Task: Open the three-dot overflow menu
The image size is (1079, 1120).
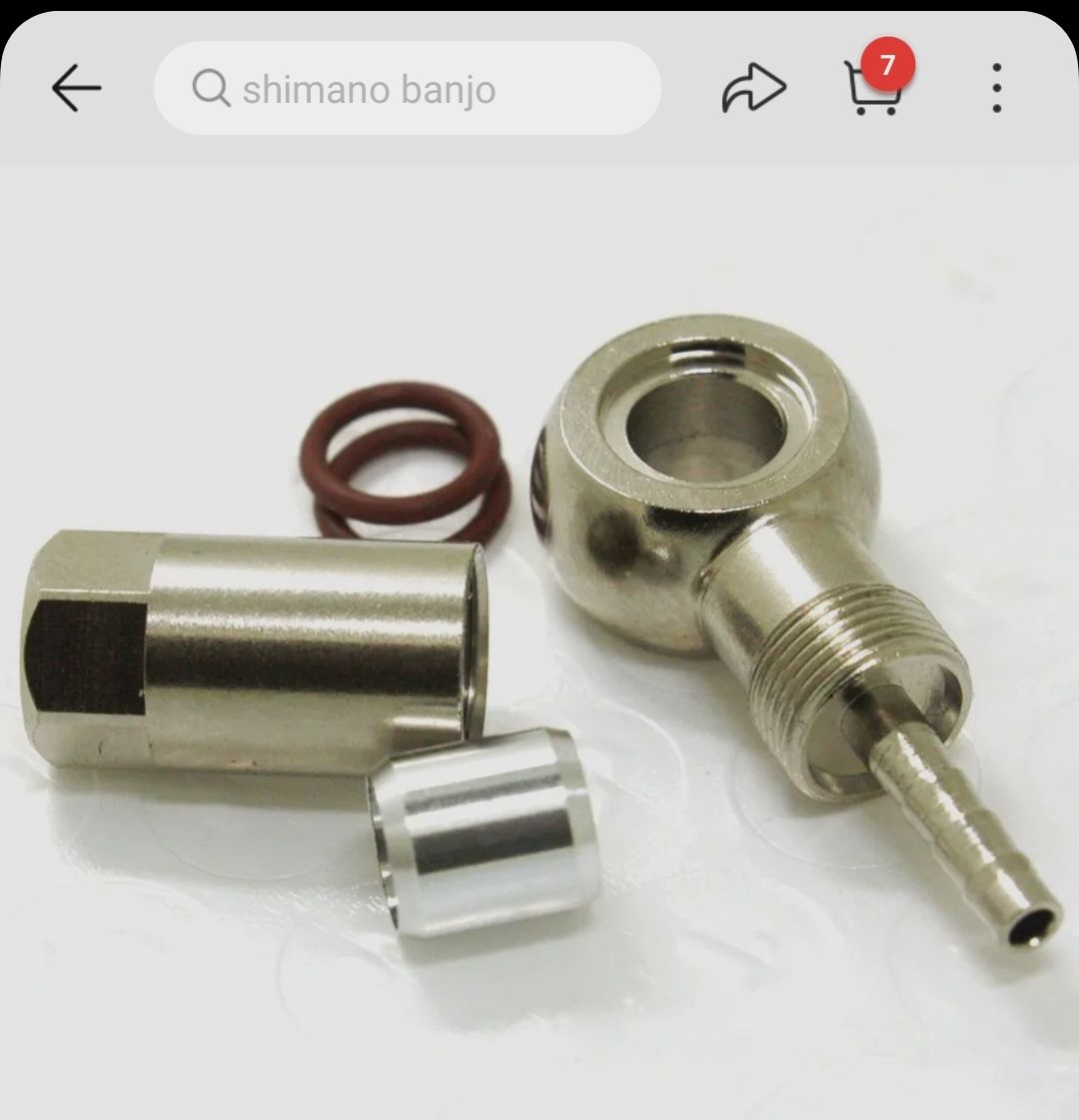Action: click(996, 89)
